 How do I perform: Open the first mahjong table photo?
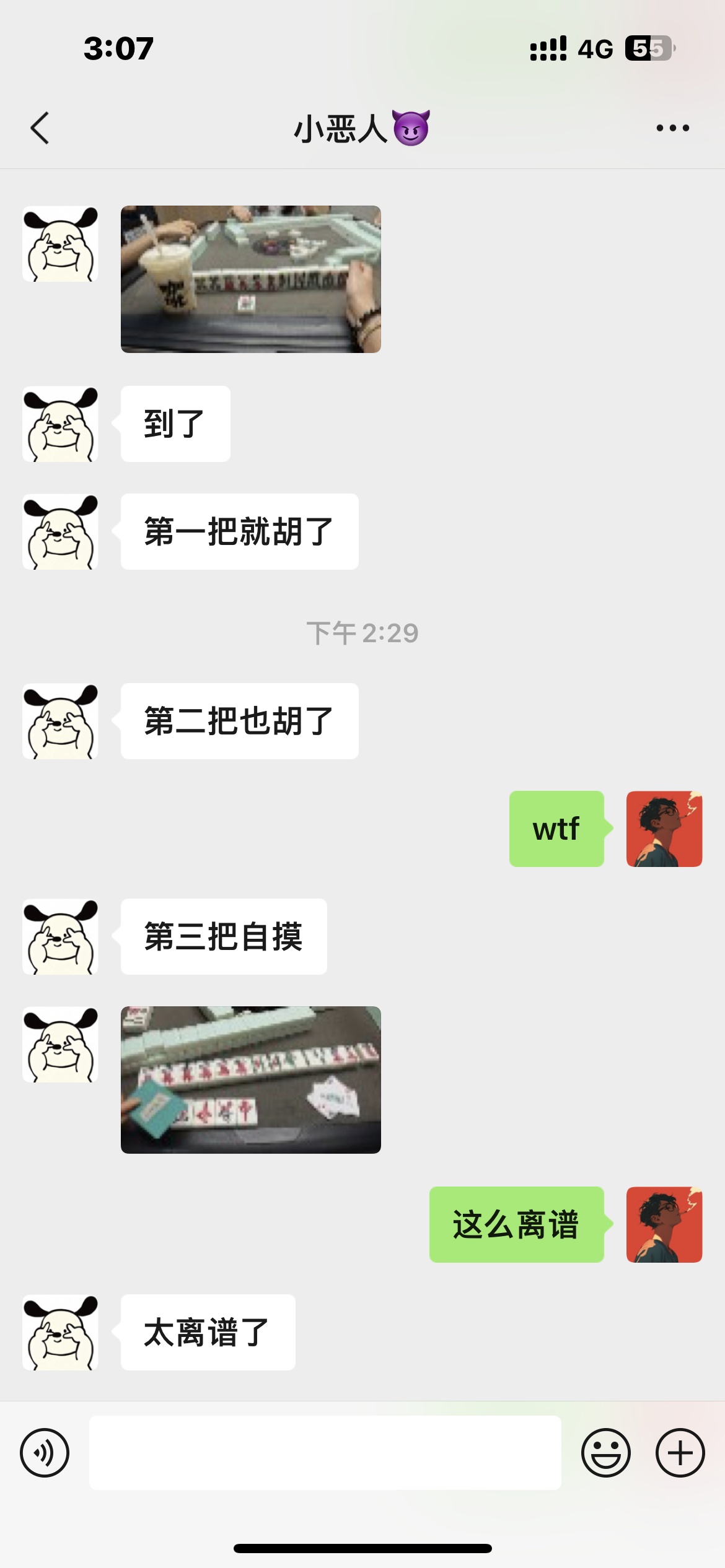point(250,279)
